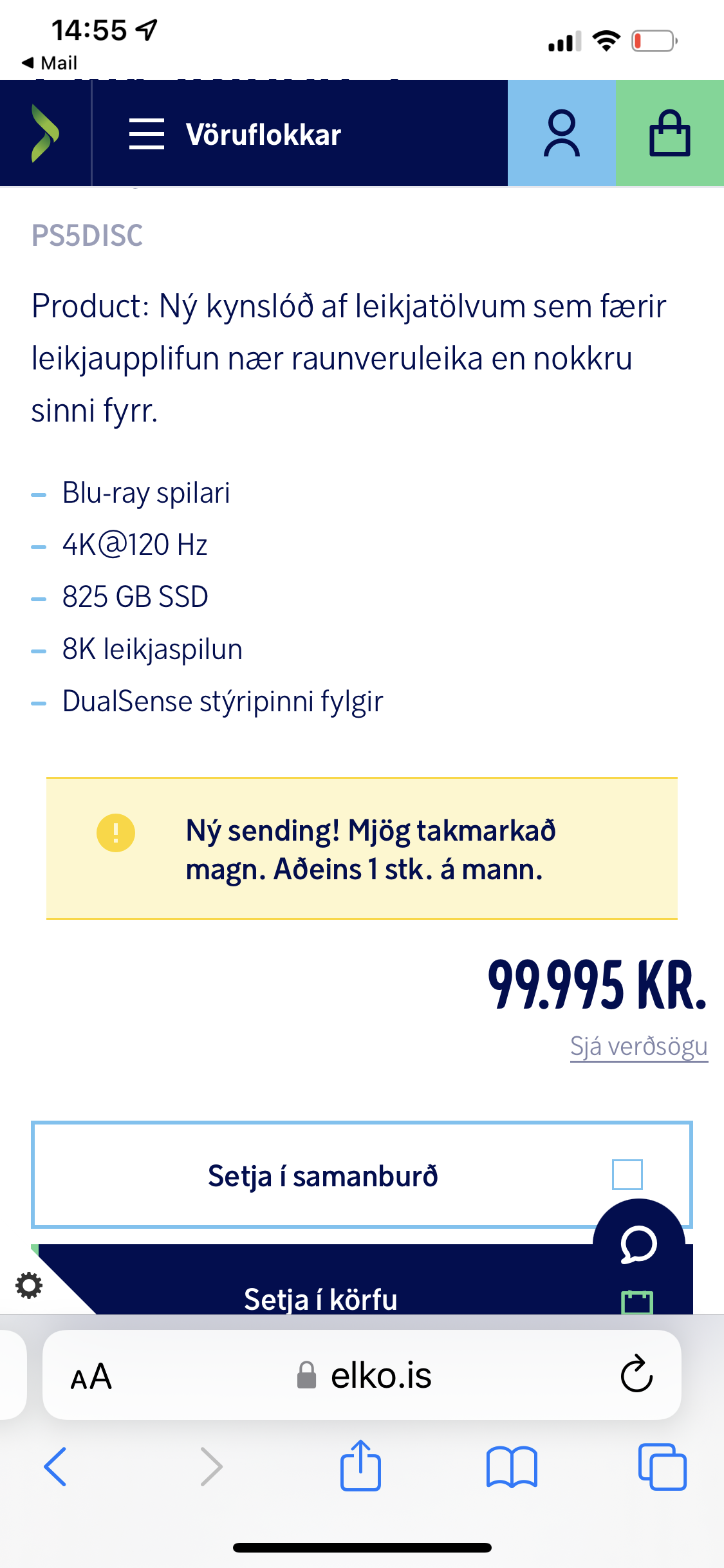Go back to the previous page
Screen dimensions: 724x1568
(x=55, y=1467)
